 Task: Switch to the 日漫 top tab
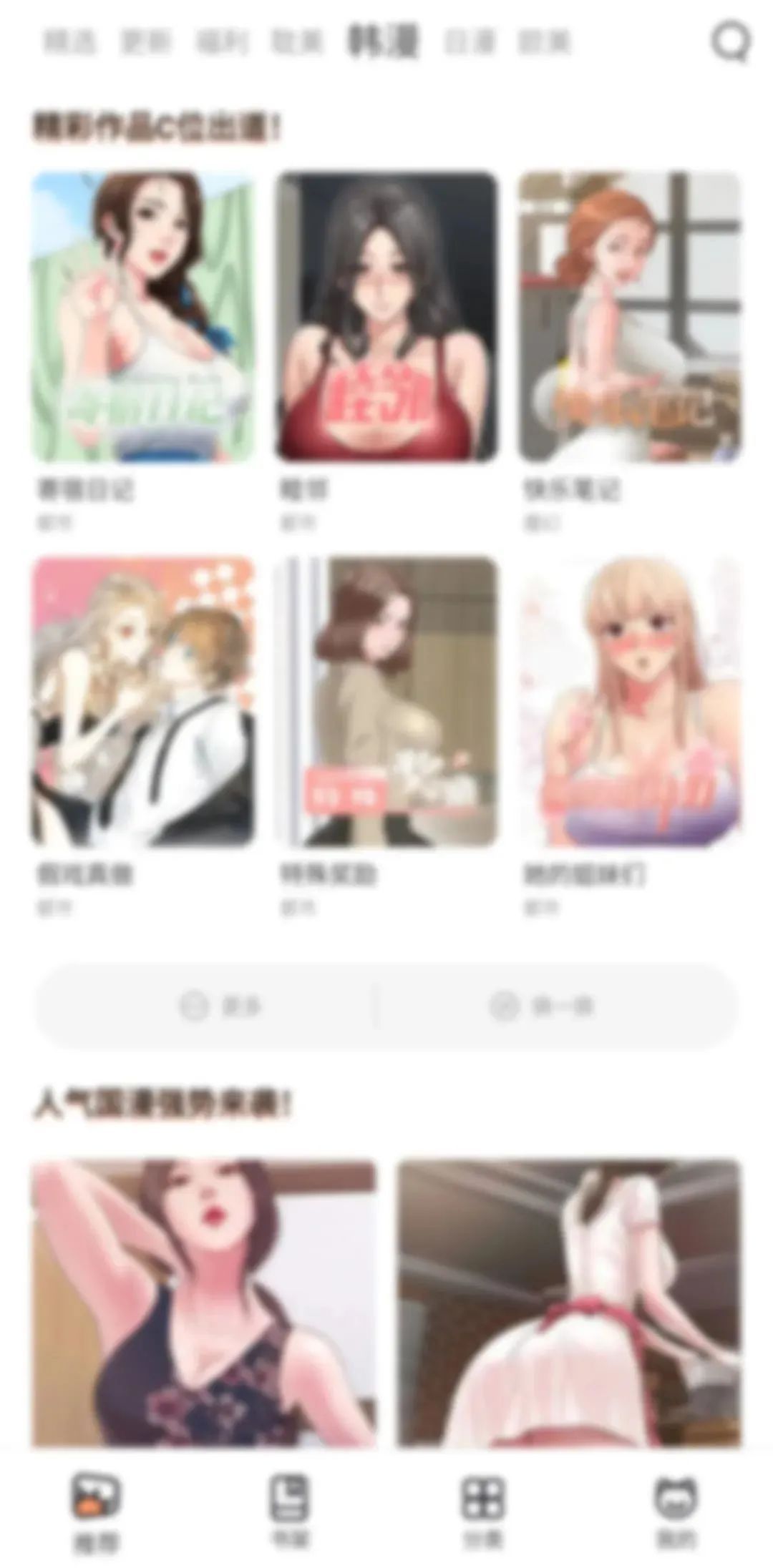[x=470, y=42]
